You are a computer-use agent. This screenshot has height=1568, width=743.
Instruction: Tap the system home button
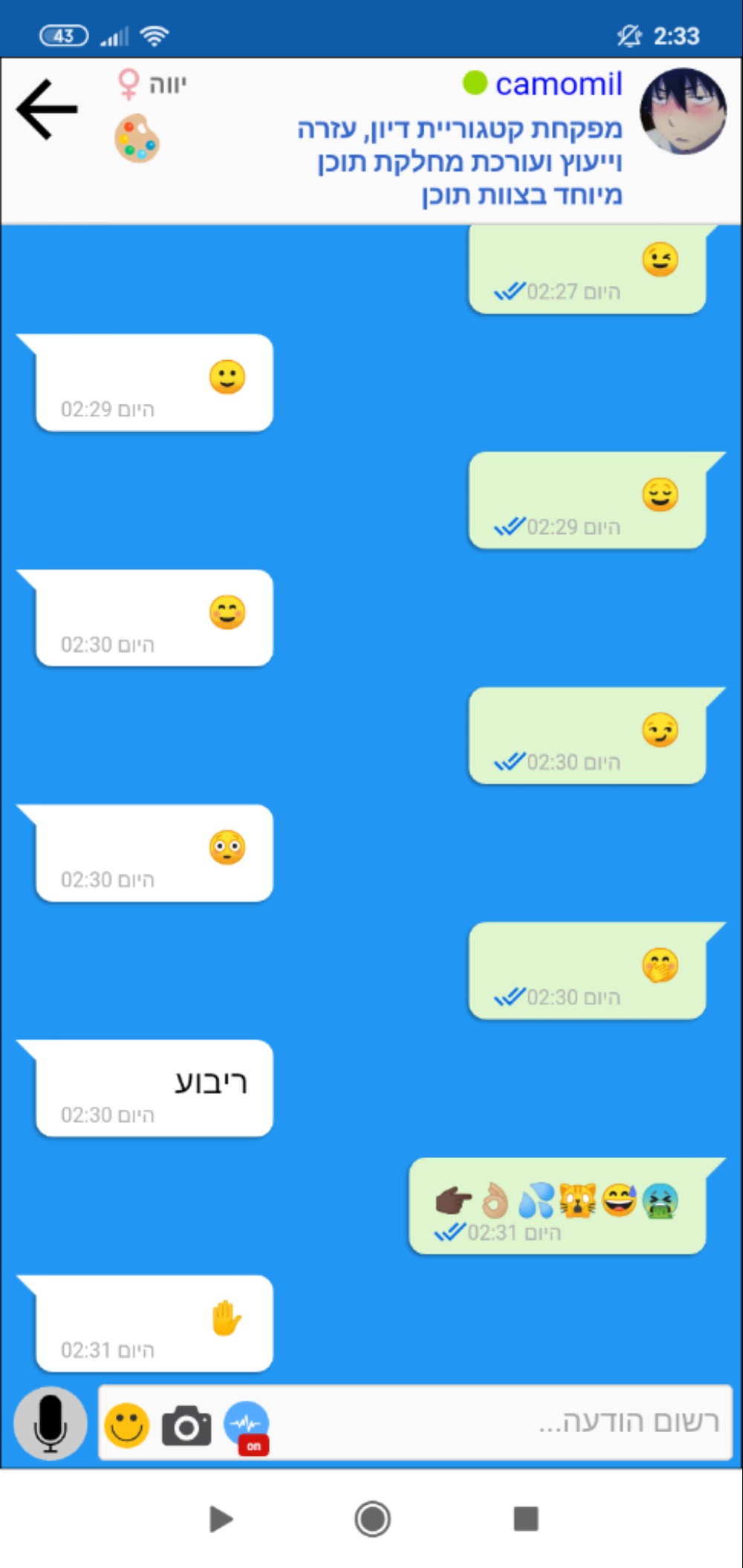pos(372,1518)
